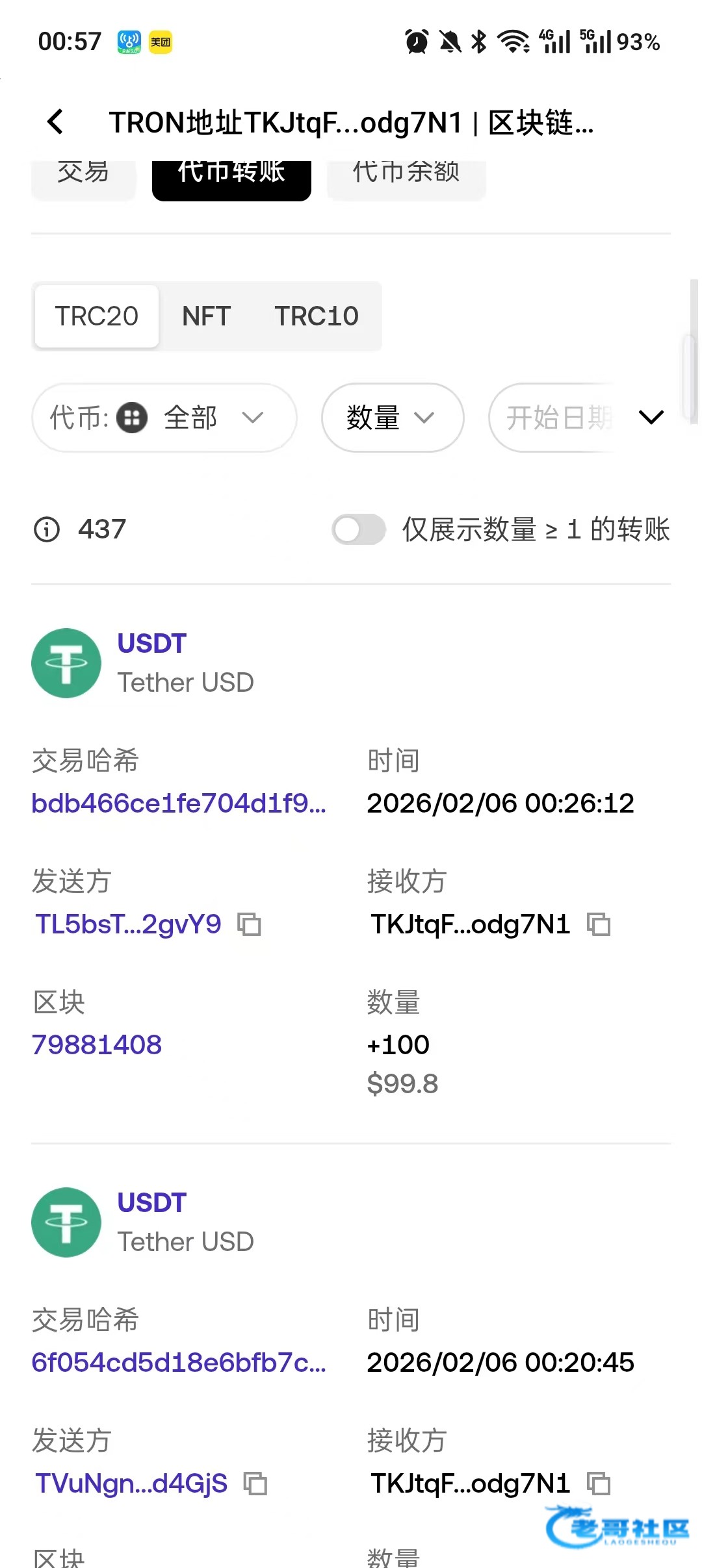The image size is (702, 1568).
Task: Open the 代币 全部 token filter
Action: [164, 418]
